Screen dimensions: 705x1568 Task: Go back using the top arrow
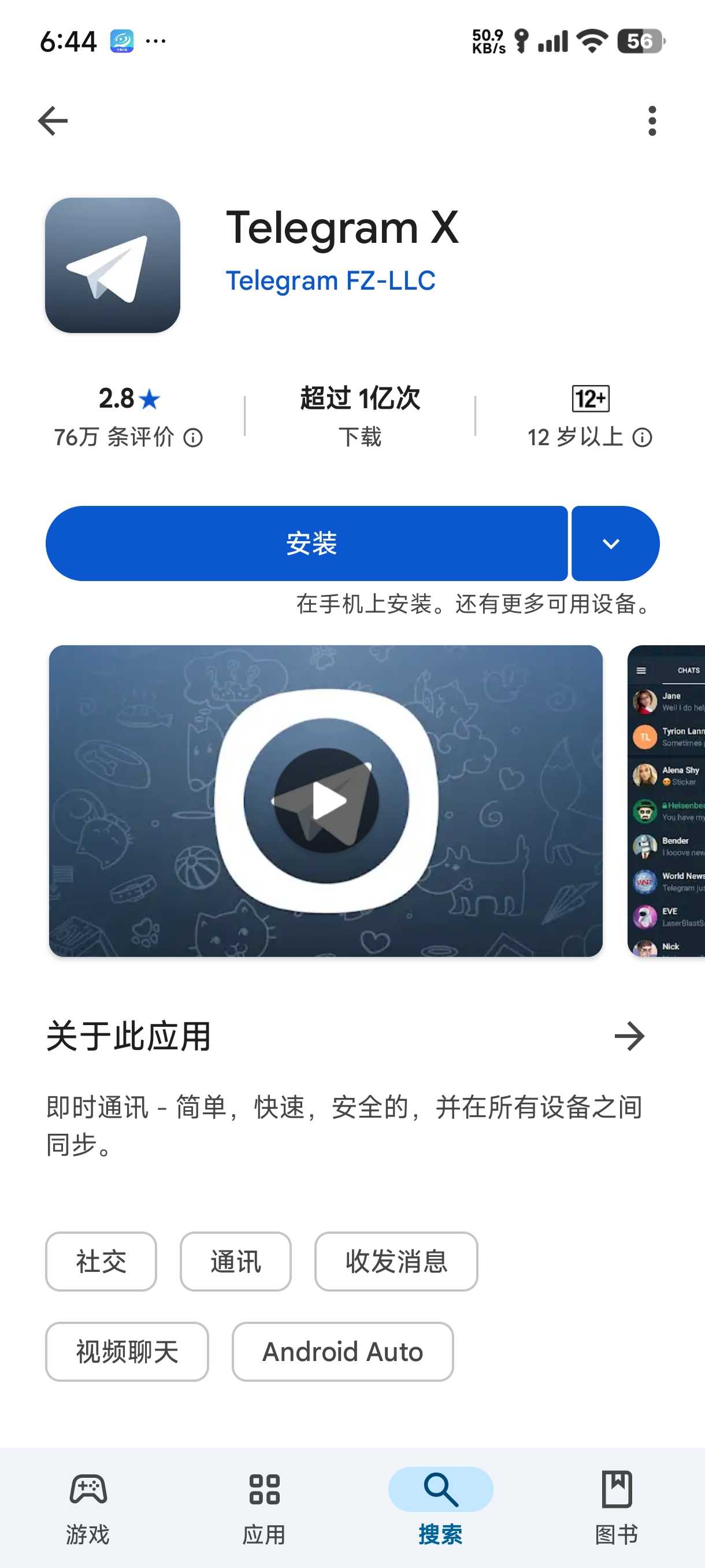53,120
